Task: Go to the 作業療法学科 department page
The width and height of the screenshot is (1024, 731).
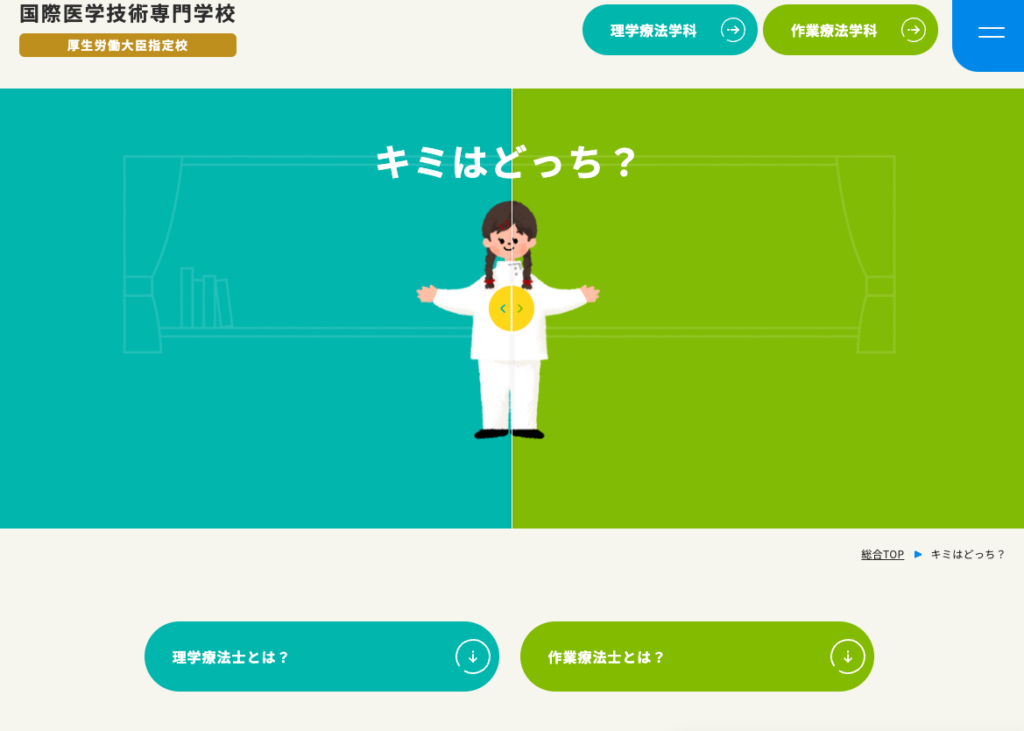Action: [x=849, y=30]
